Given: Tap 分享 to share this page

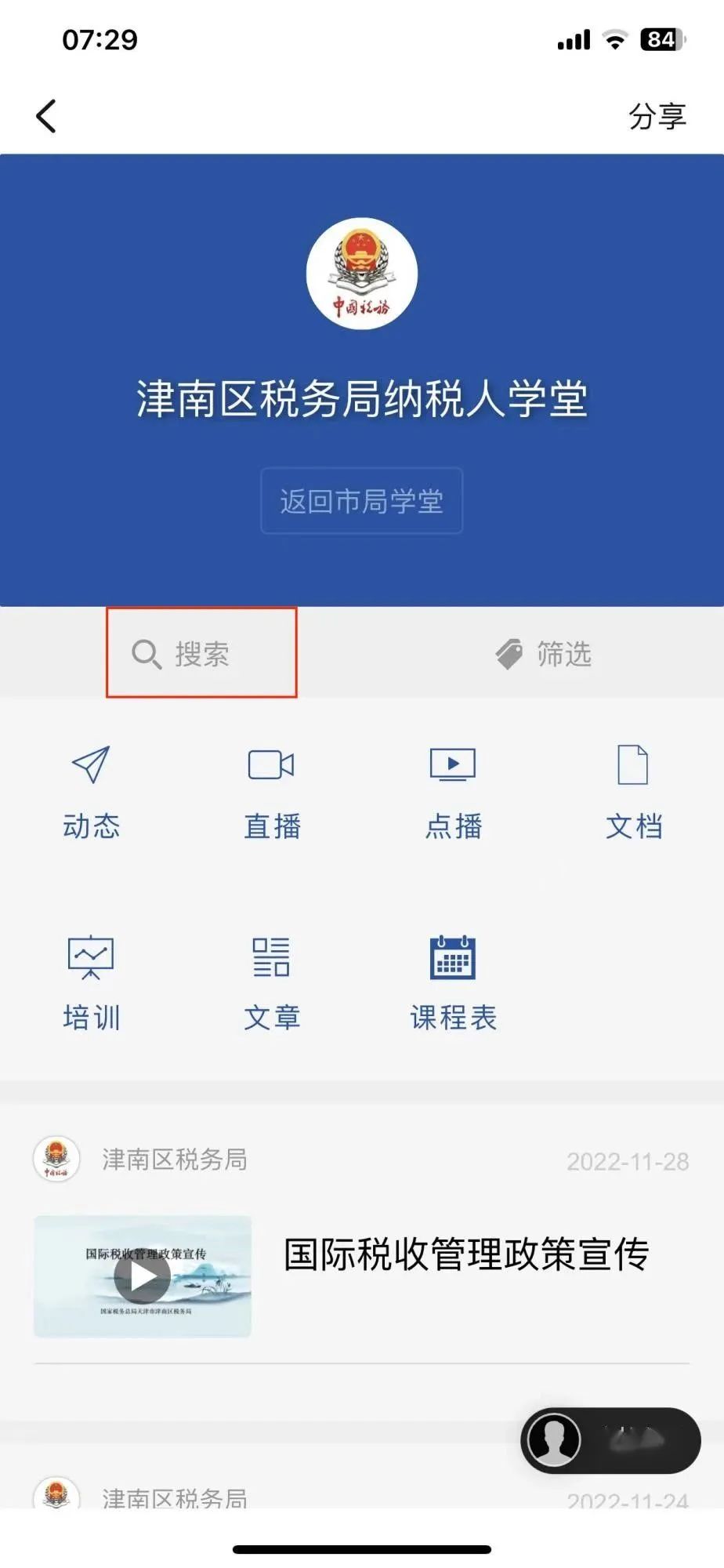Looking at the screenshot, I should [x=657, y=117].
